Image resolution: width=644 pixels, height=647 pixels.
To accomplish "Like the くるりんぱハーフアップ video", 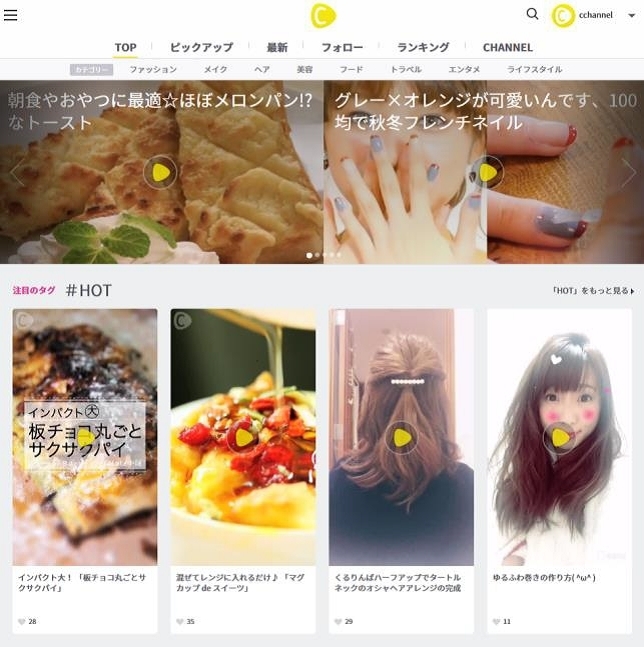I will click(336, 621).
